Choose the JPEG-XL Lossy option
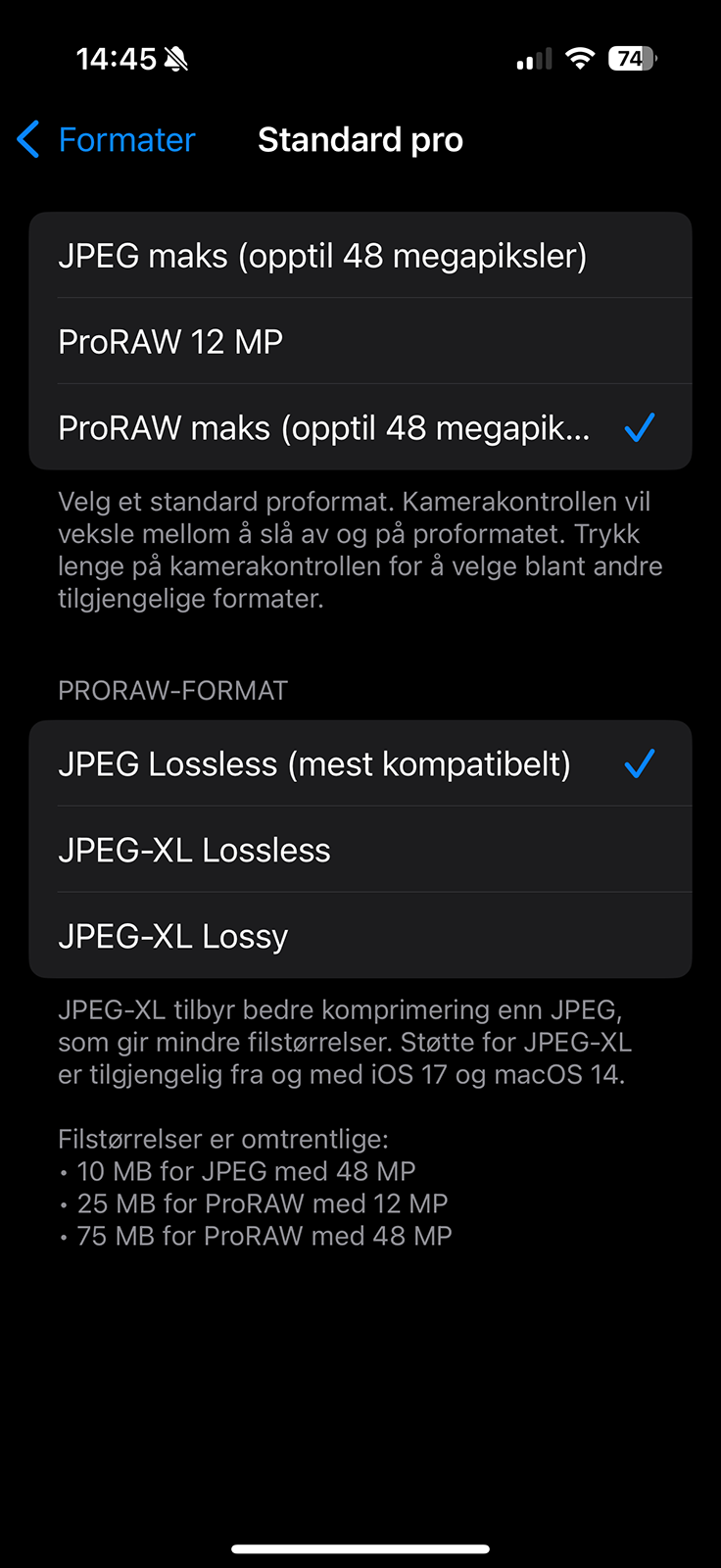The width and height of the screenshot is (721, 1568). point(360,936)
